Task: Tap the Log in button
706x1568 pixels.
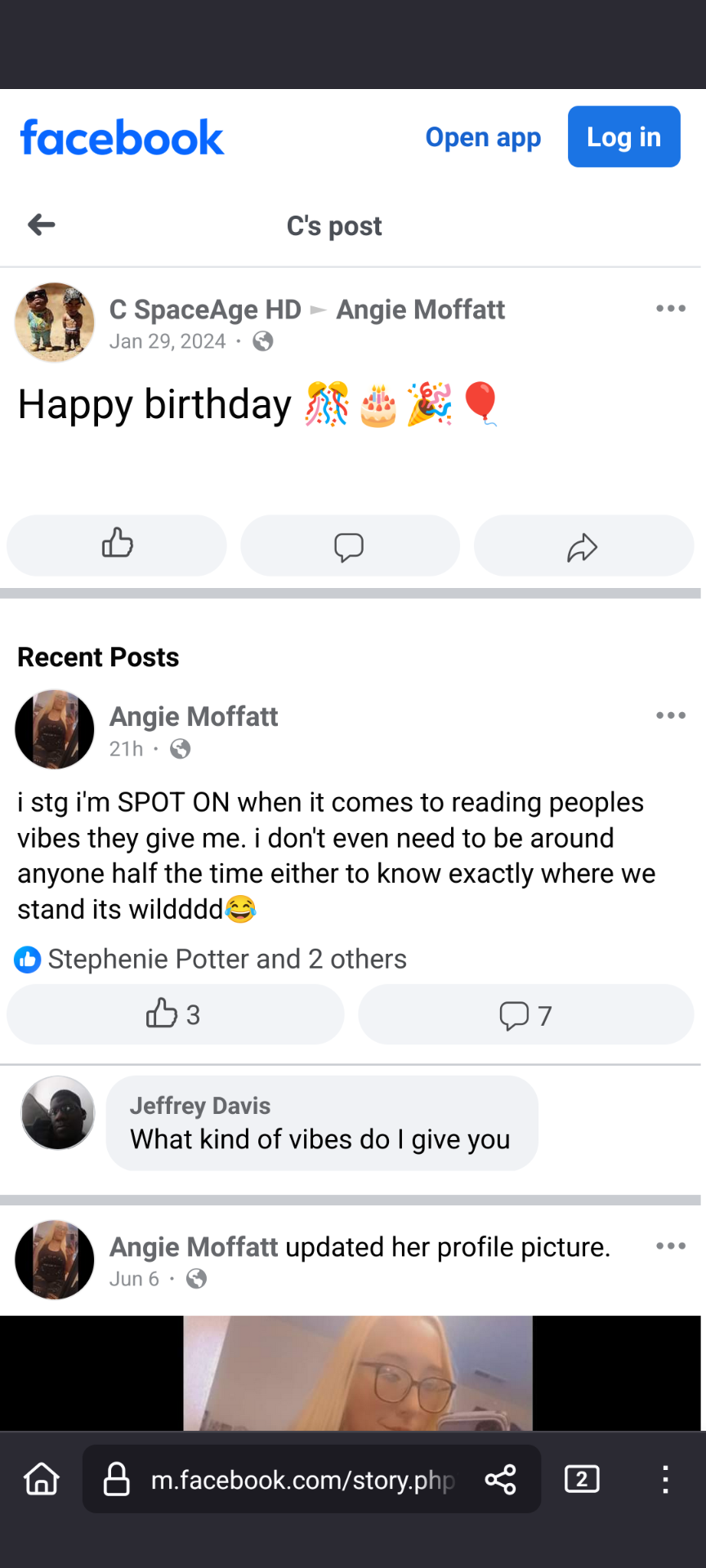Action: [x=623, y=137]
